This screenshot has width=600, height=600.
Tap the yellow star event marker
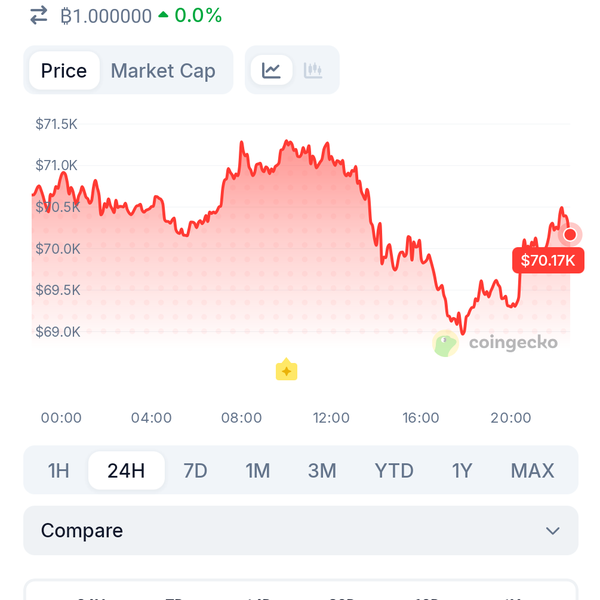coord(287,370)
